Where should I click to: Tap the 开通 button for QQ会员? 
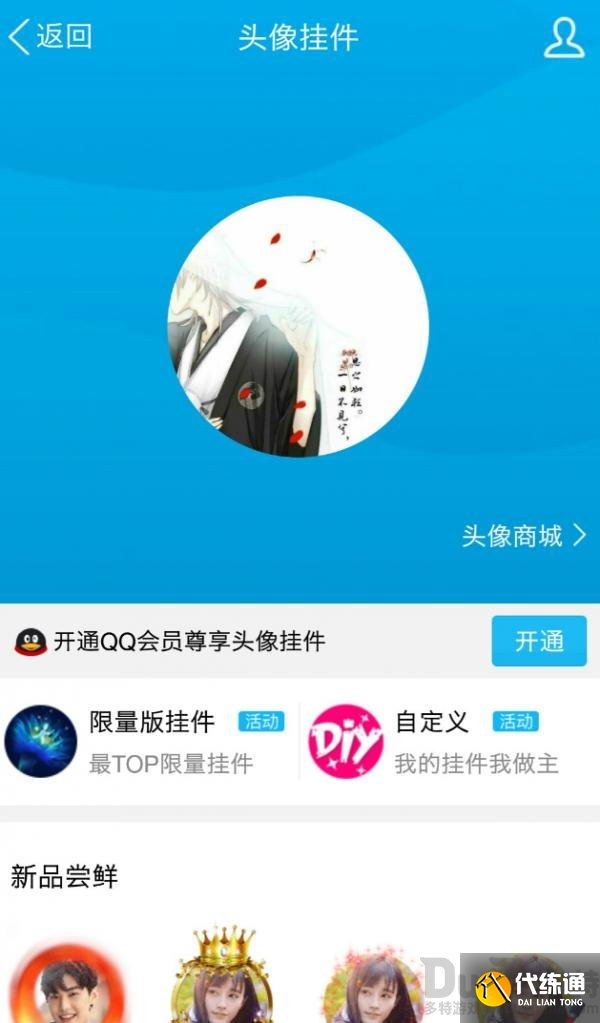[x=539, y=641]
